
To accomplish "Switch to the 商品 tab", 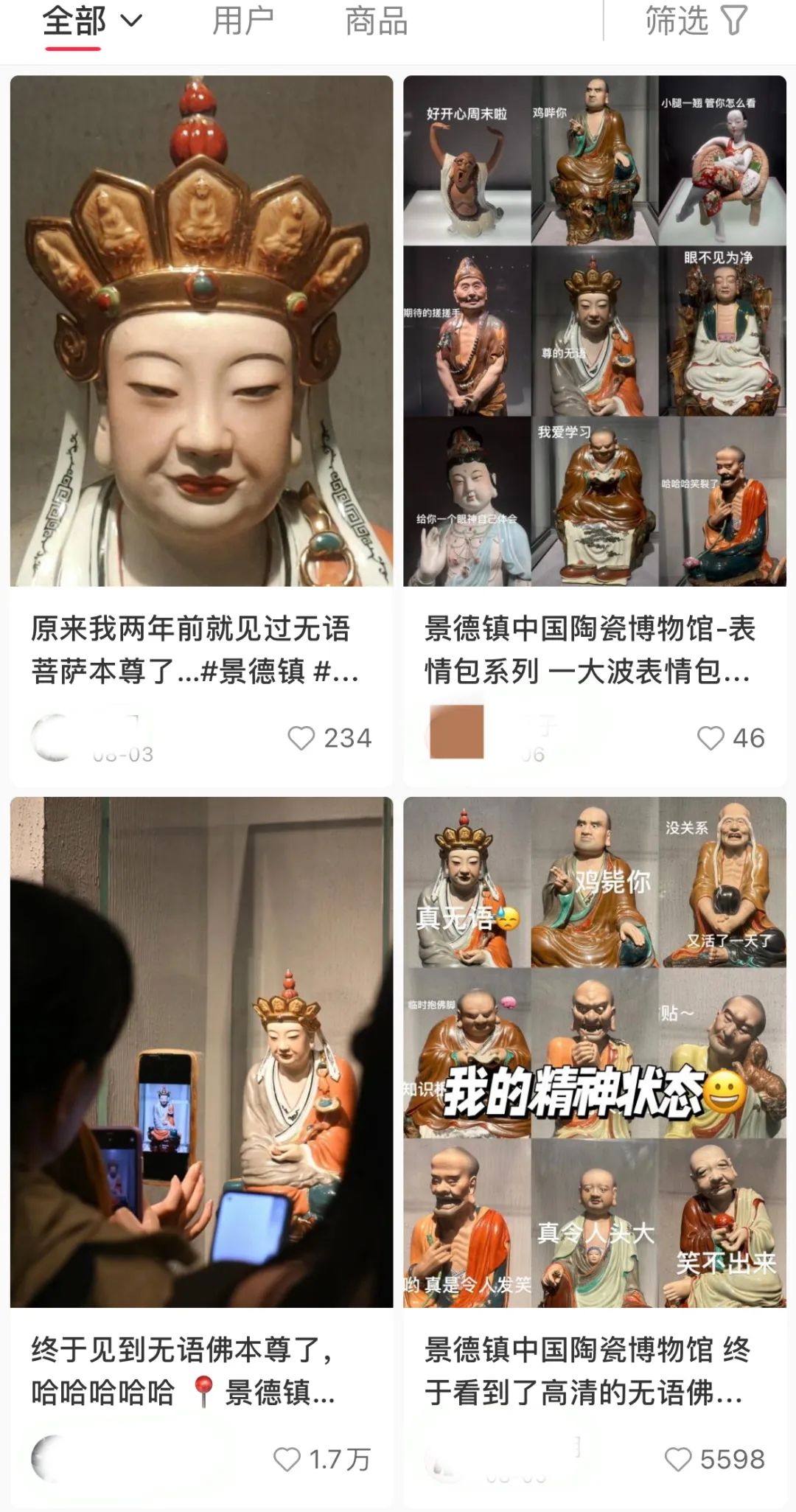I will coord(377,22).
